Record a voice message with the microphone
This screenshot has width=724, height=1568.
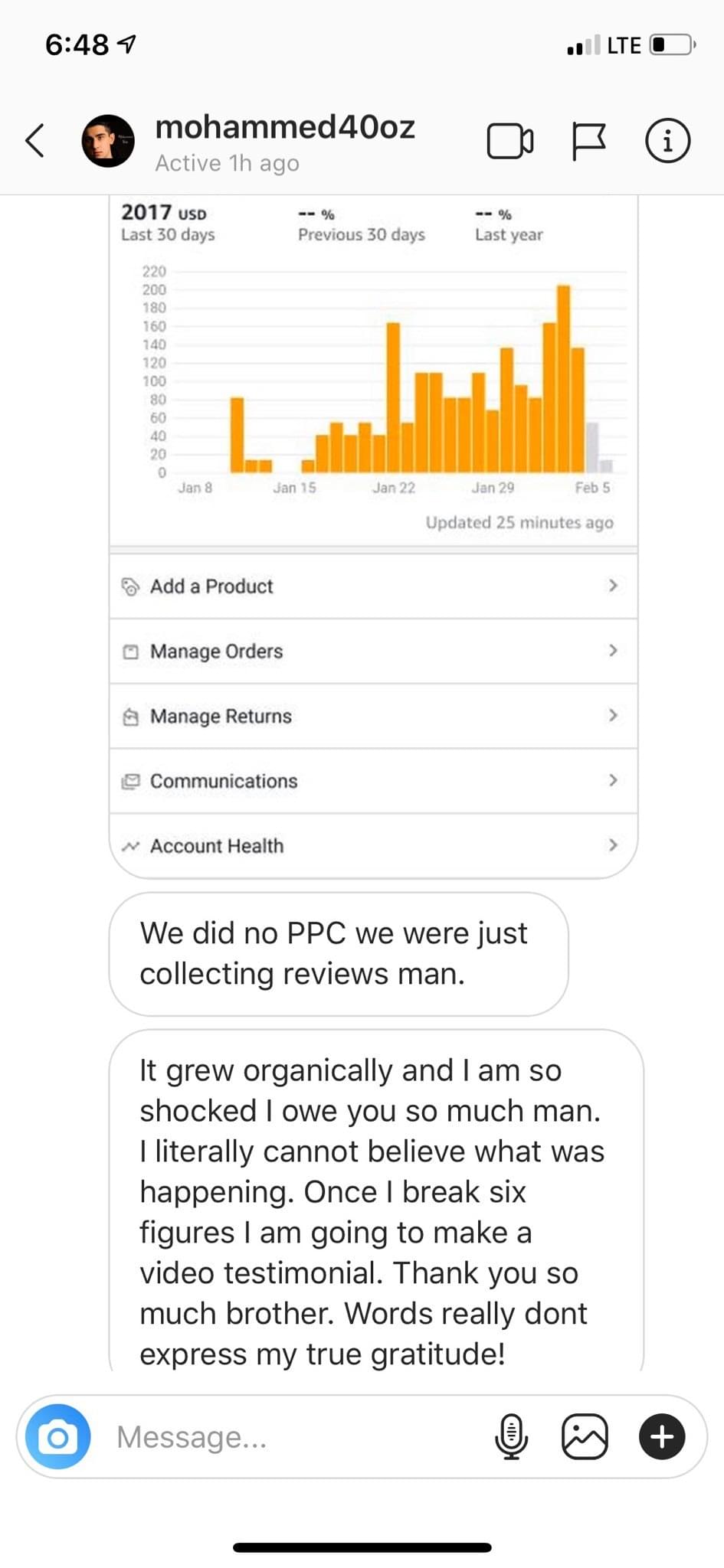click(x=511, y=1436)
